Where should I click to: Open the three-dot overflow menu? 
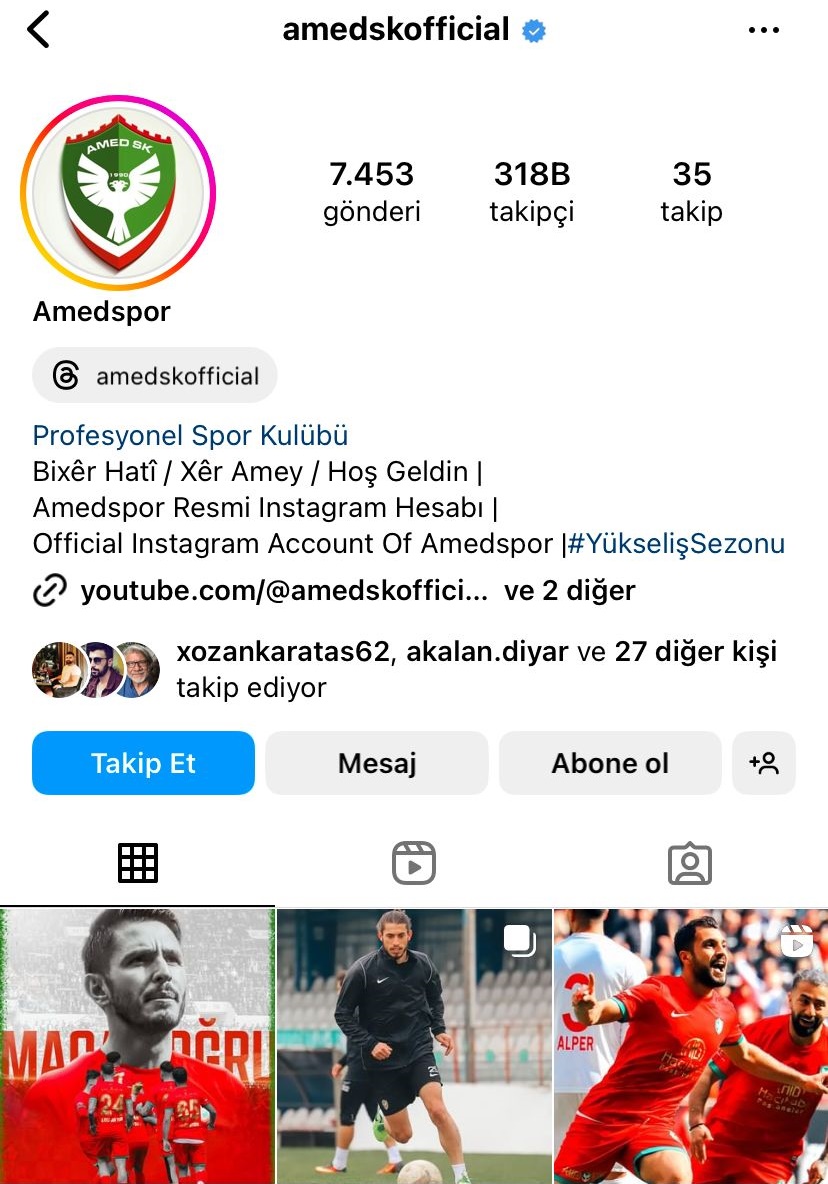click(x=763, y=31)
